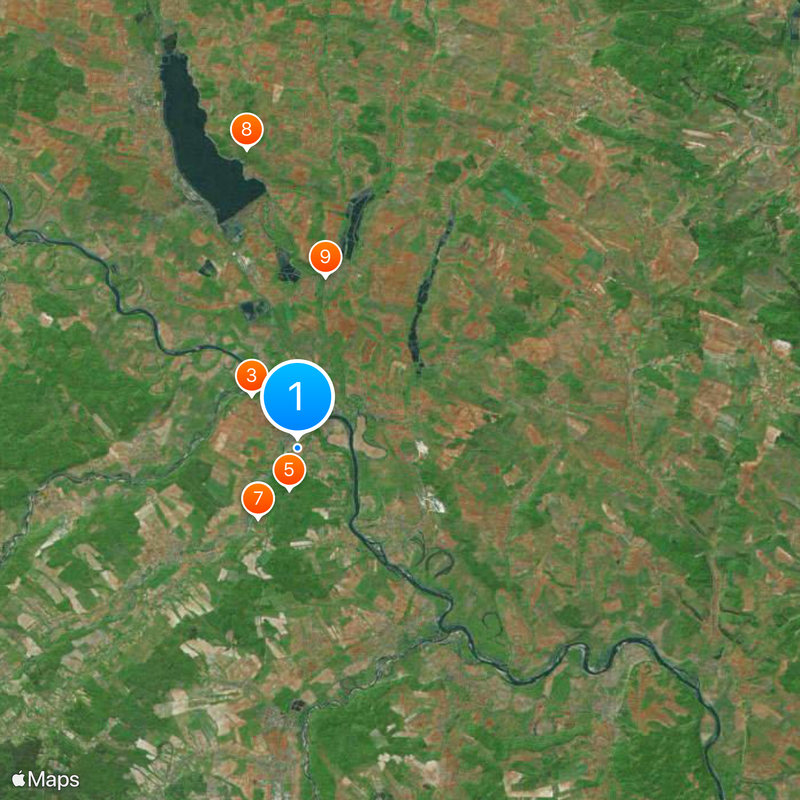Tap the large blue pin numbered 1

297,397
